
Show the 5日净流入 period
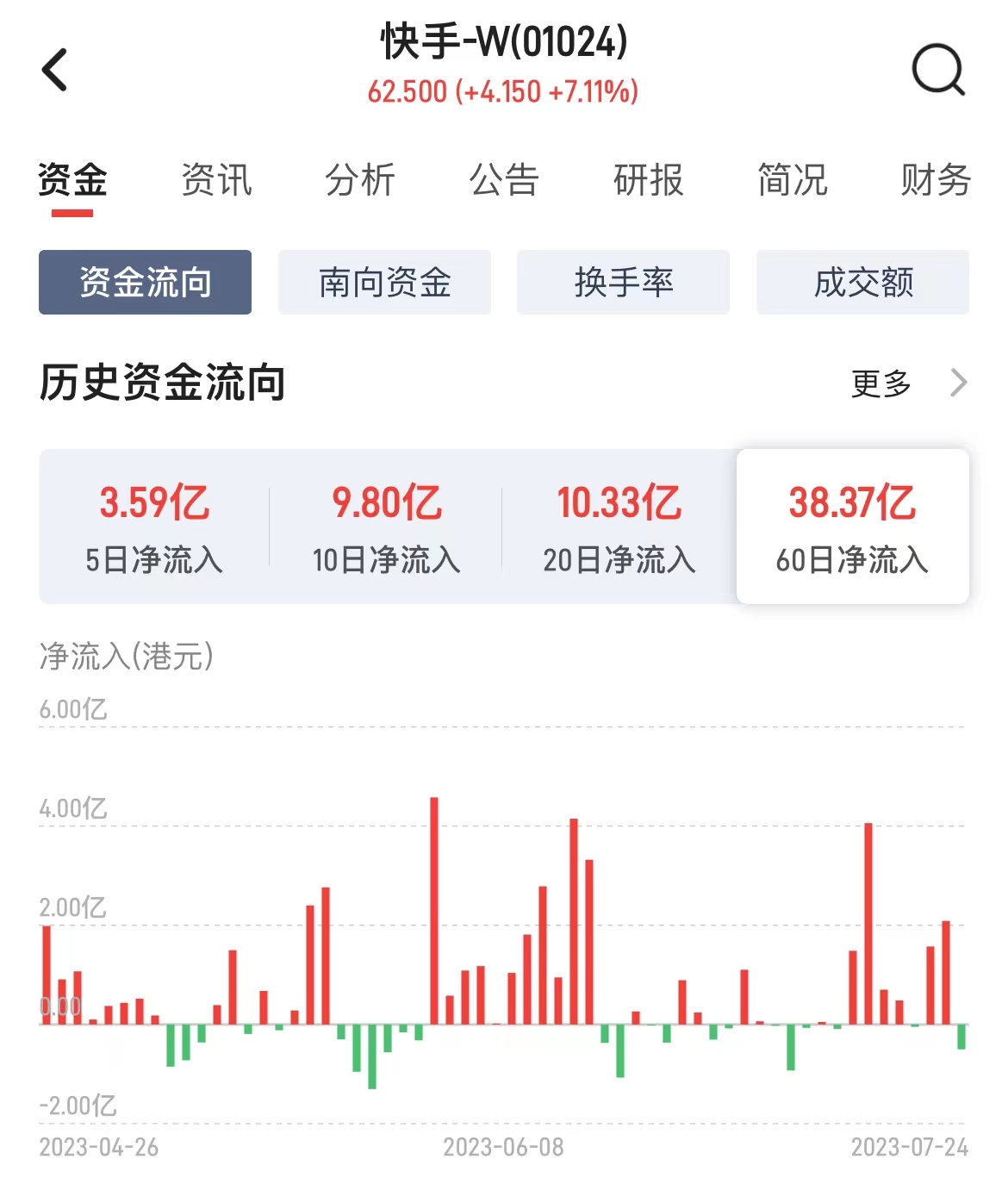click(154, 527)
